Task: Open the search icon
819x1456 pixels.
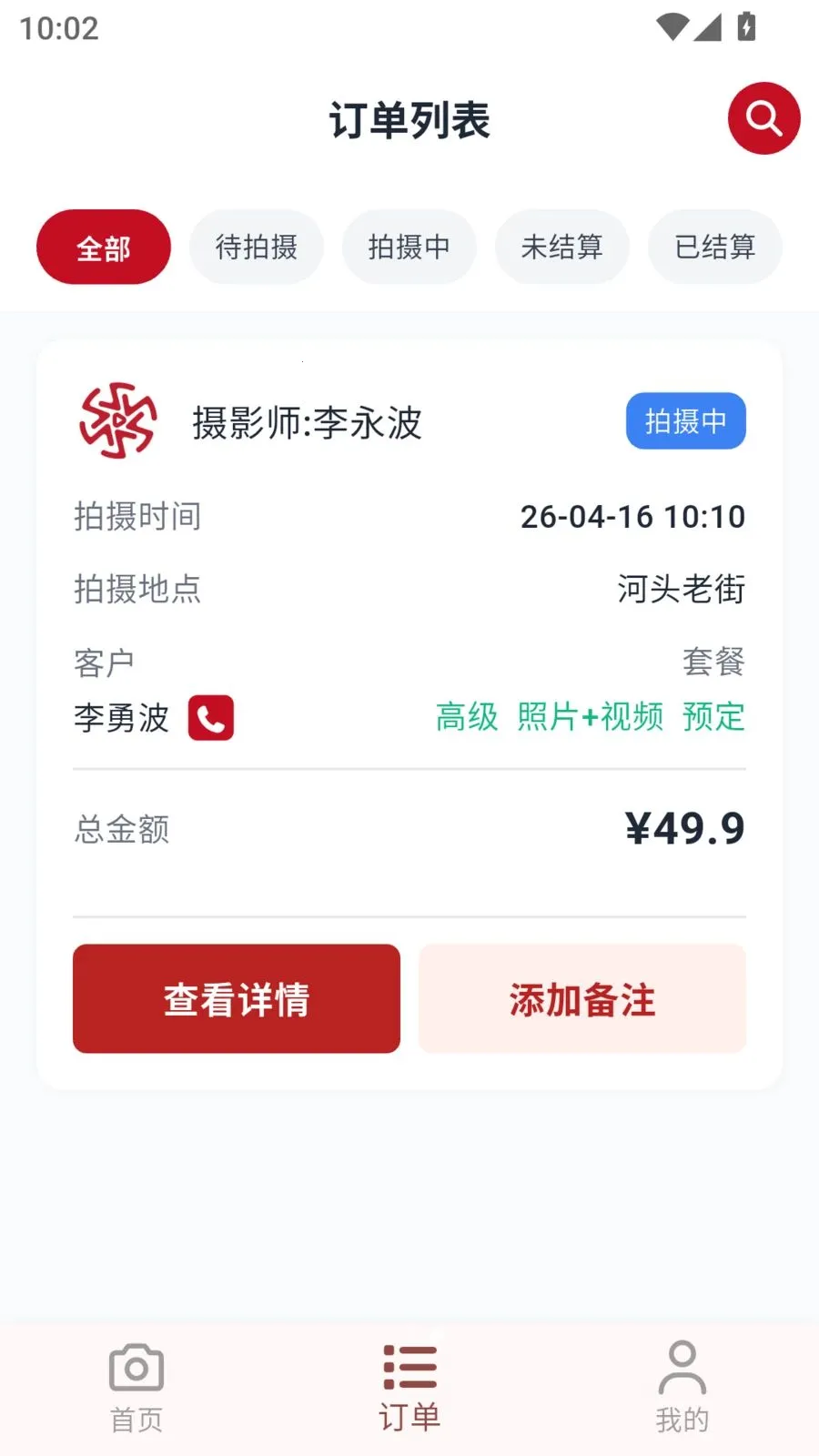Action: 763,118
